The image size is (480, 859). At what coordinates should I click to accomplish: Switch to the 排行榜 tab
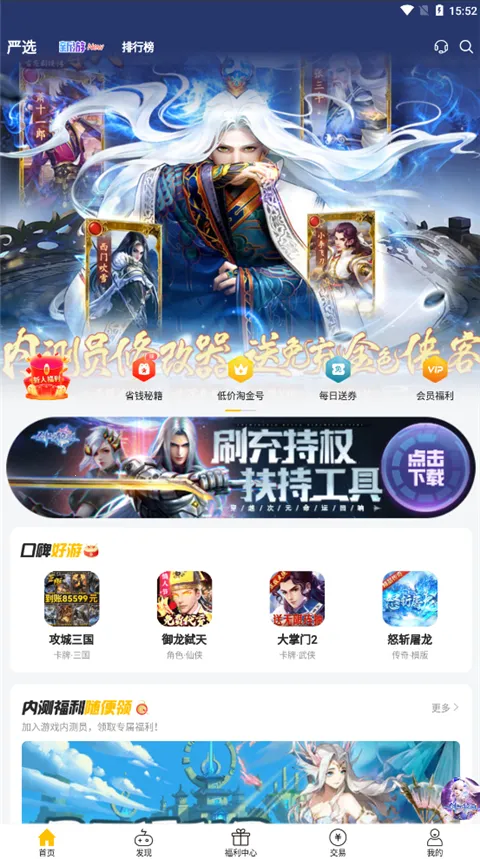coord(138,47)
